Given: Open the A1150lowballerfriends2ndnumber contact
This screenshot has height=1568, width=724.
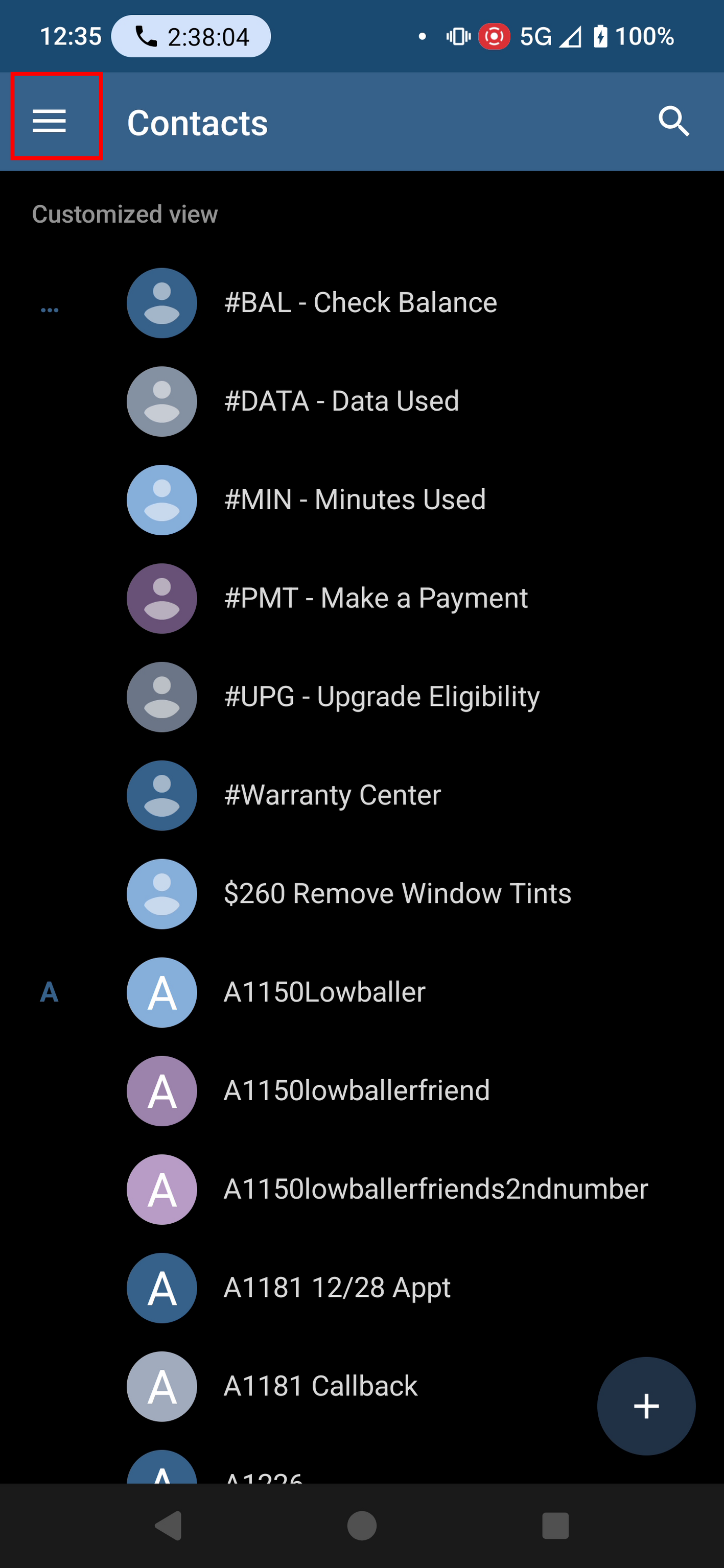Looking at the screenshot, I should point(435,1190).
